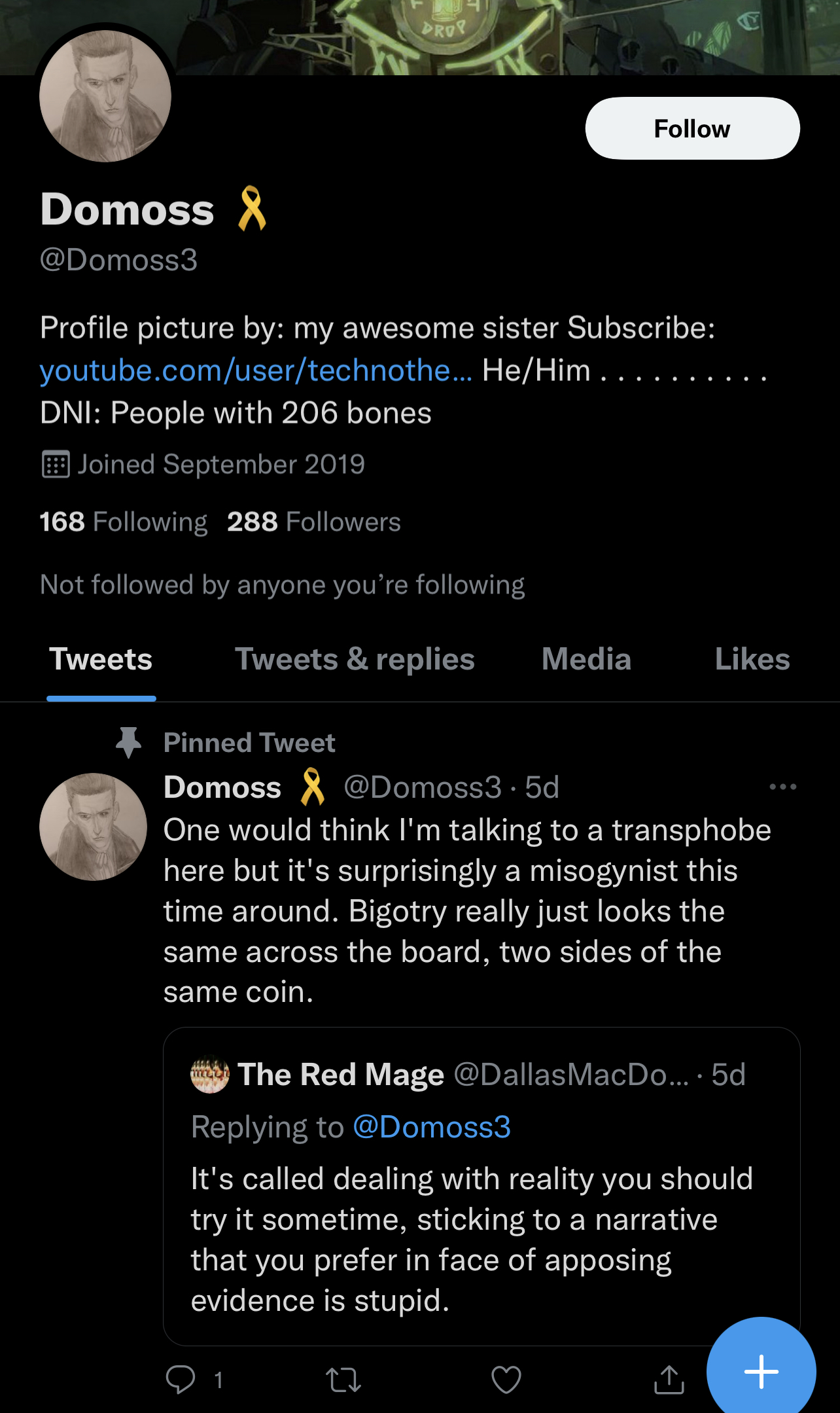Reply to the pinned tweet

[181, 1380]
